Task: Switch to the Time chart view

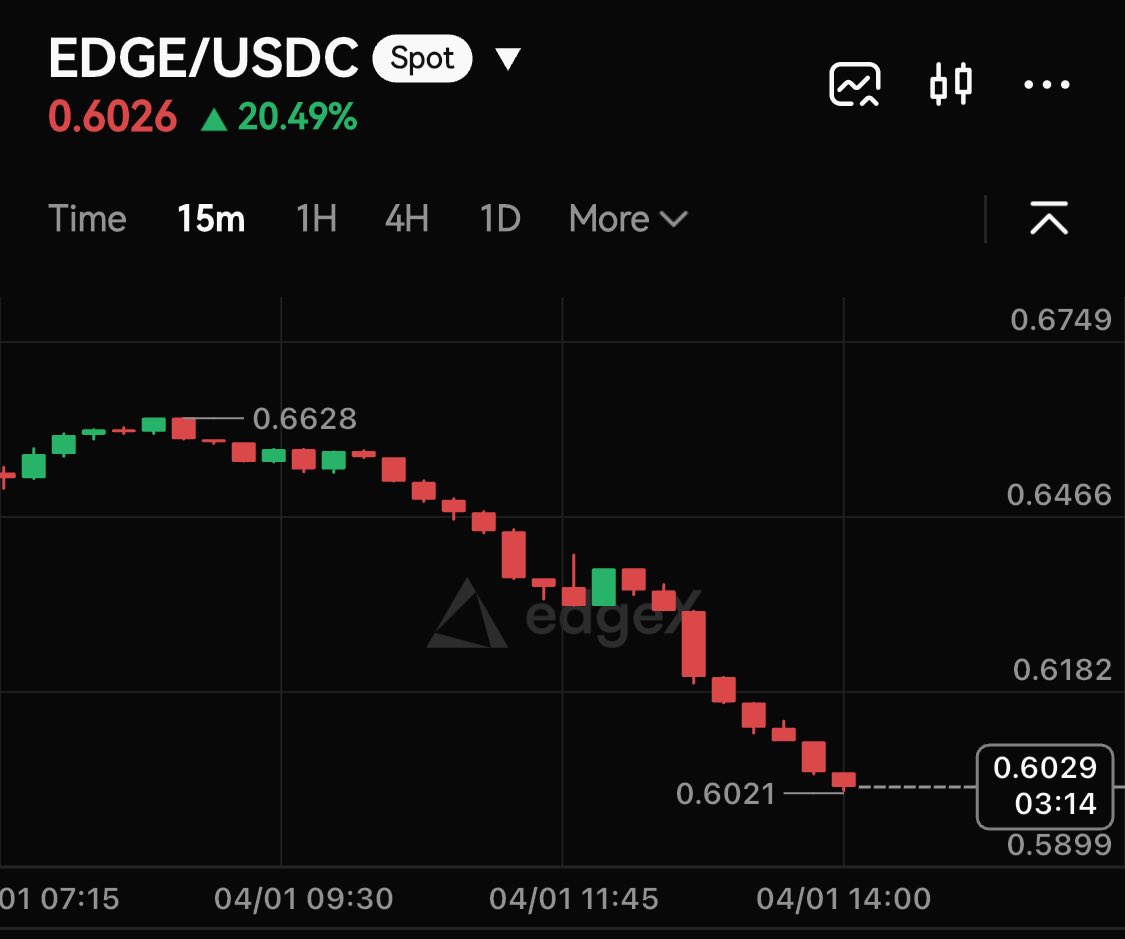Action: [x=88, y=219]
